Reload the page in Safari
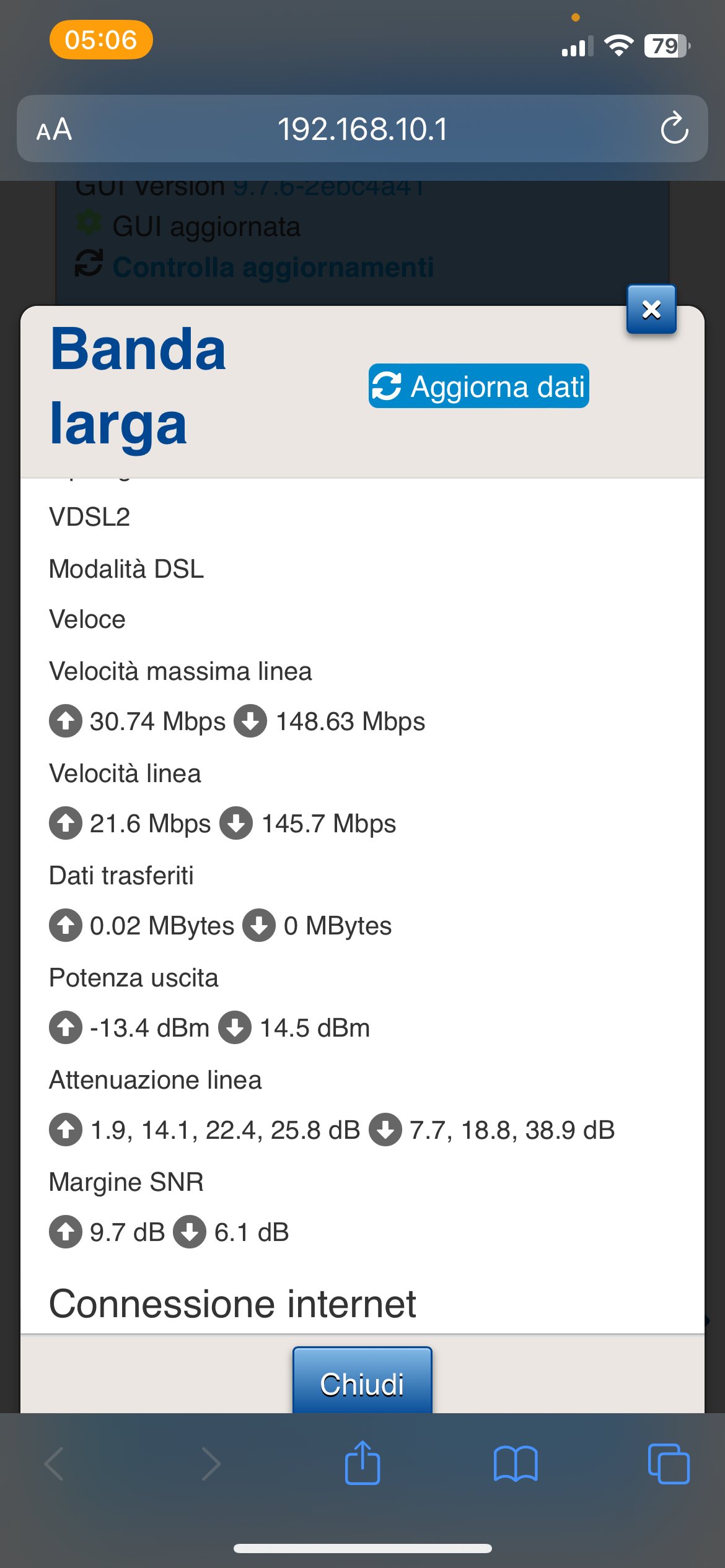 [x=674, y=129]
